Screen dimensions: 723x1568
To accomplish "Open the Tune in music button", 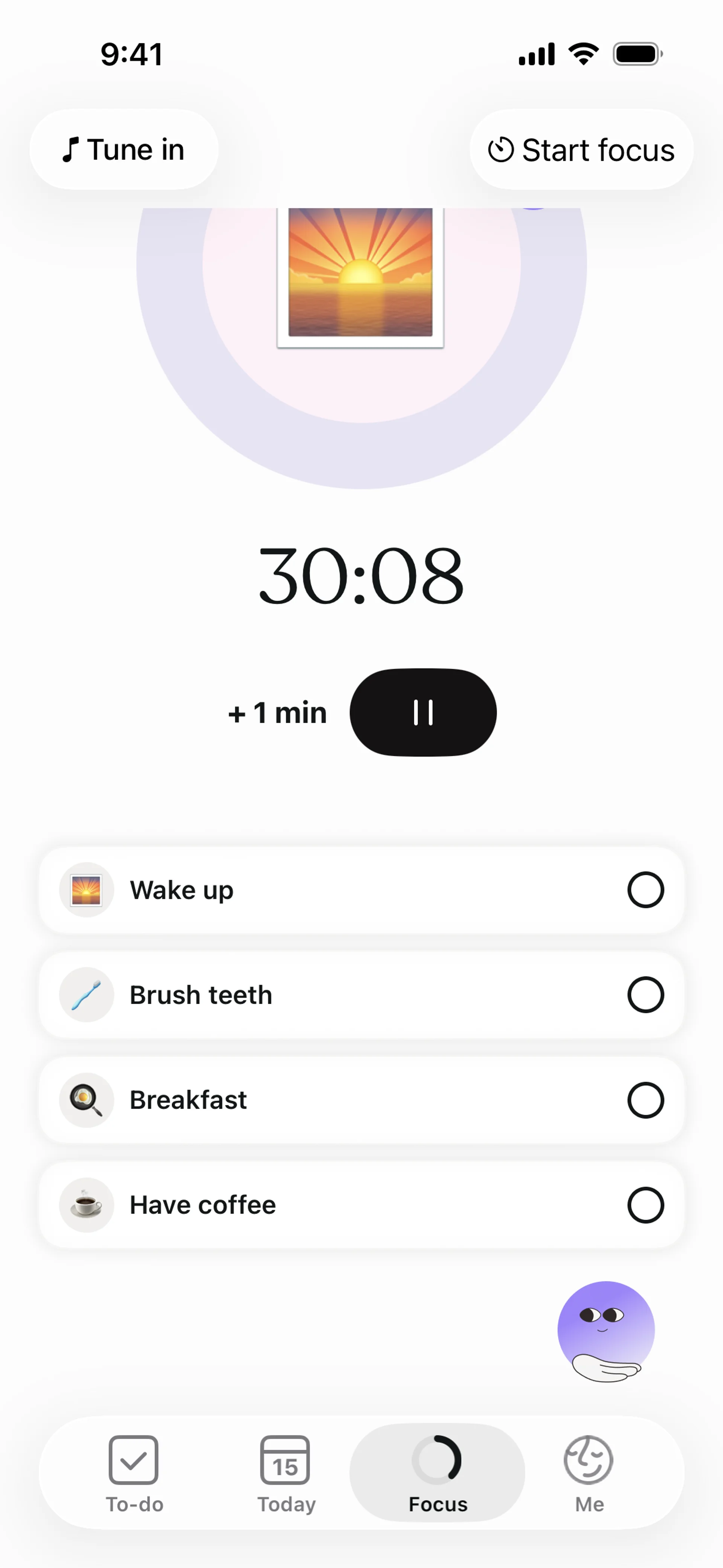I will click(124, 150).
